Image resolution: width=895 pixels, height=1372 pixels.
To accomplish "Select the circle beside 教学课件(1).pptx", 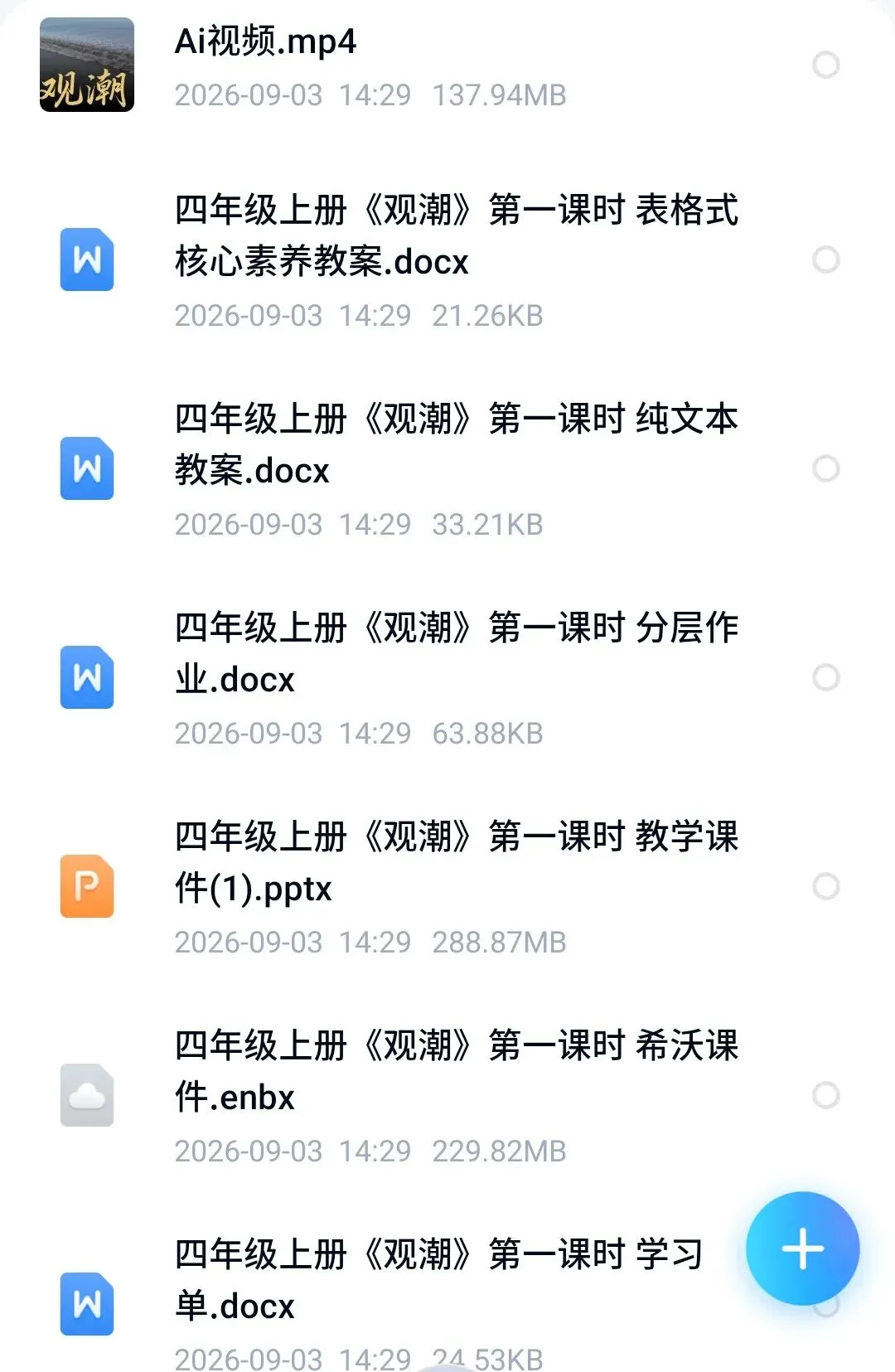I will coord(825,887).
